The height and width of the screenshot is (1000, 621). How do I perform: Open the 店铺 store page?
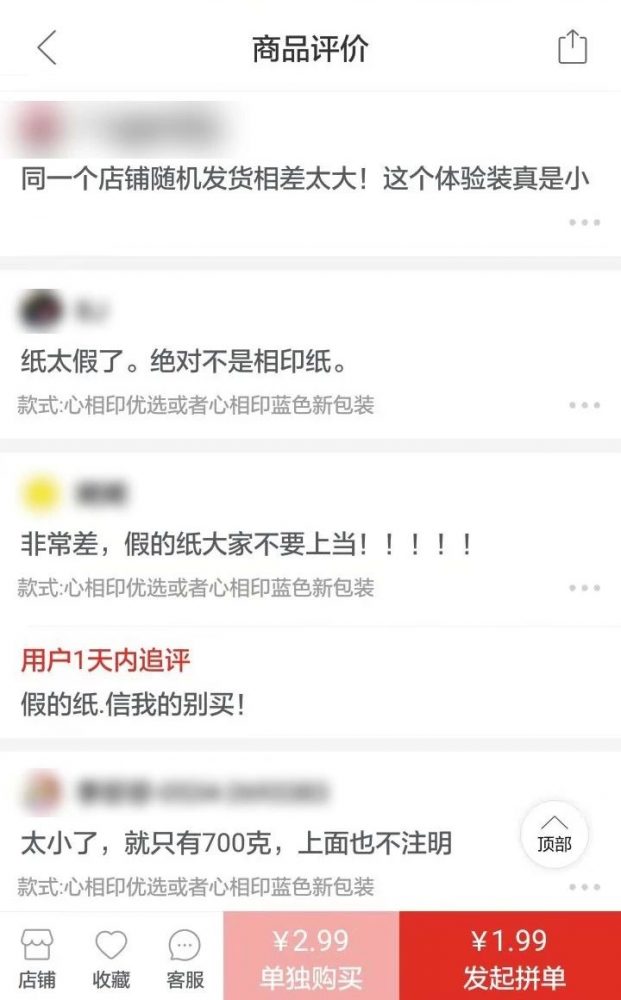click(37, 958)
